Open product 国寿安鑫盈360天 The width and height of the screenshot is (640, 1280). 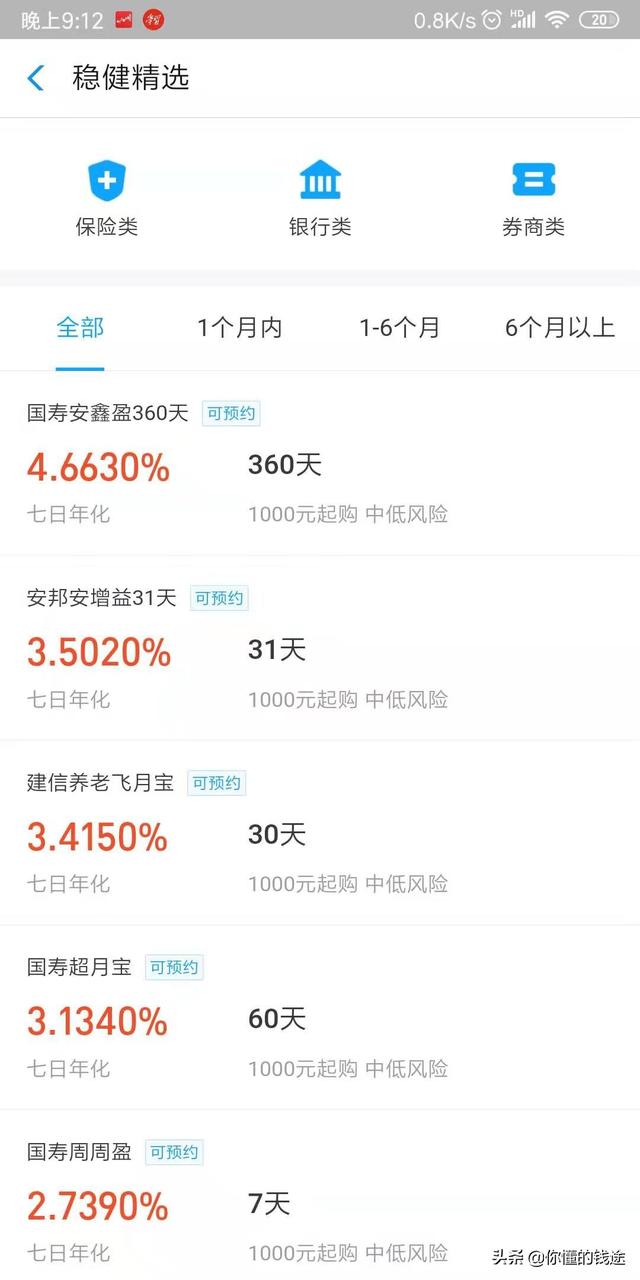pos(320,464)
